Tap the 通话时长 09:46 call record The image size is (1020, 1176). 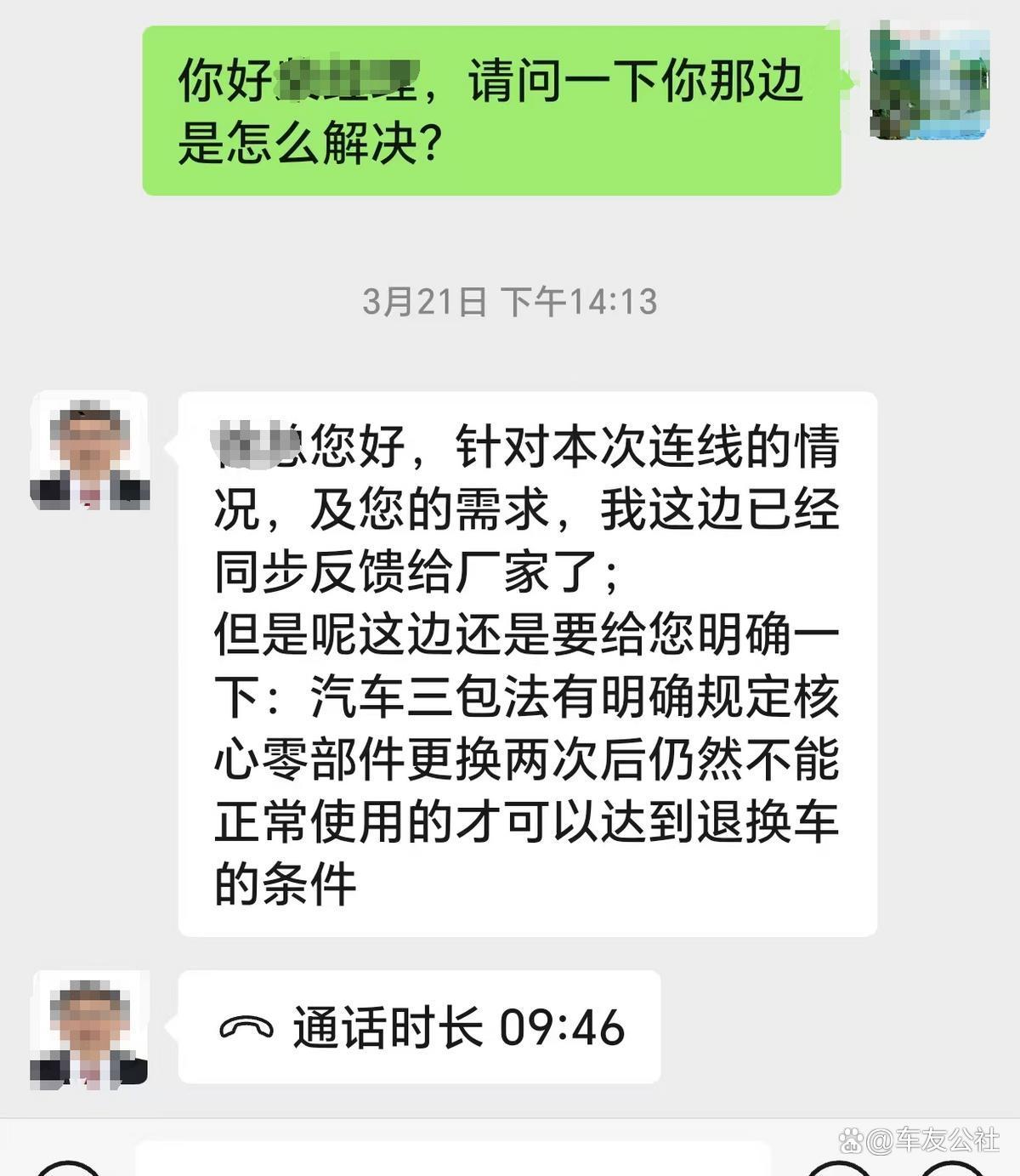[419, 1026]
